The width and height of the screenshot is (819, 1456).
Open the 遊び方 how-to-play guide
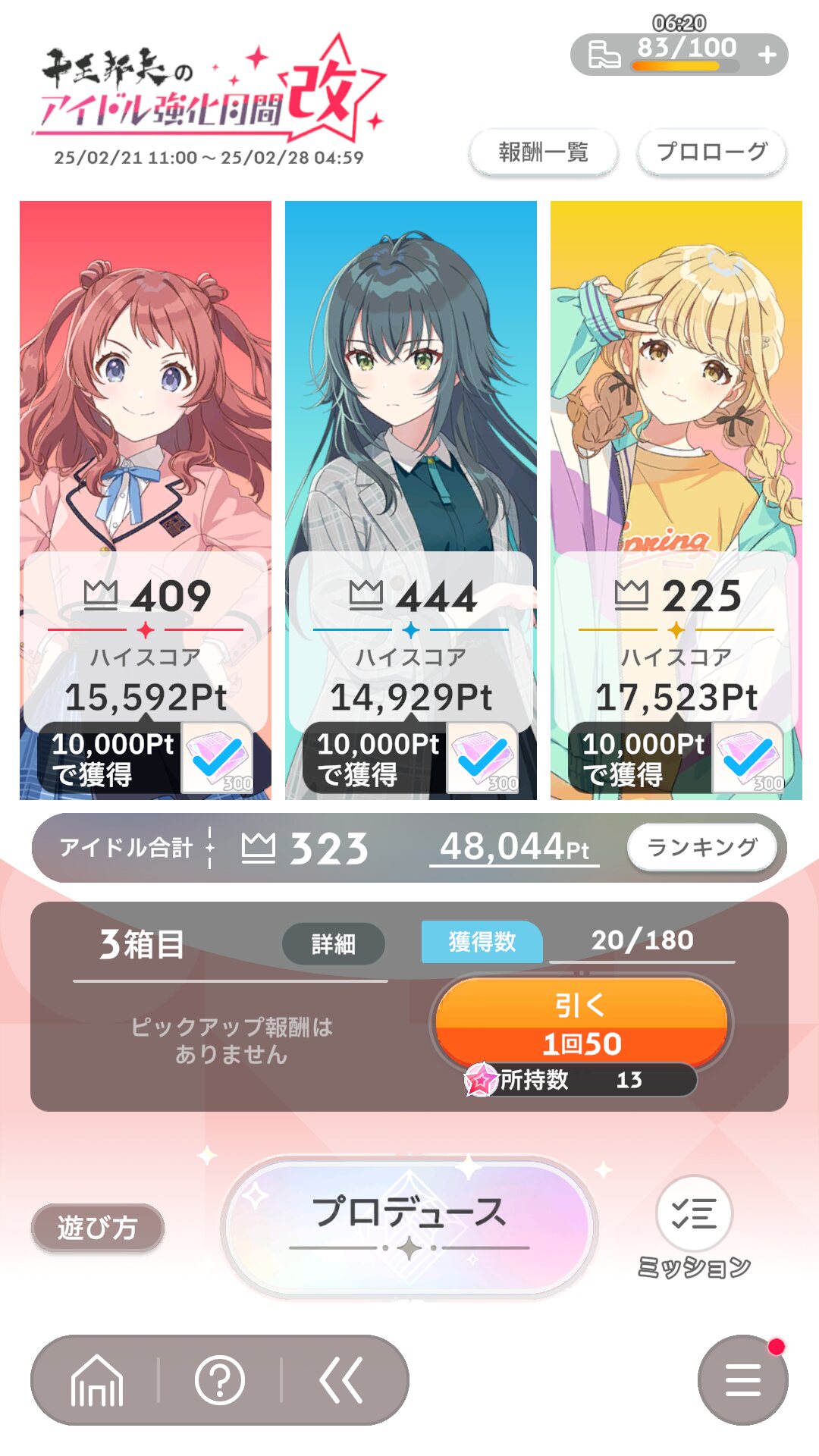pos(98,1227)
